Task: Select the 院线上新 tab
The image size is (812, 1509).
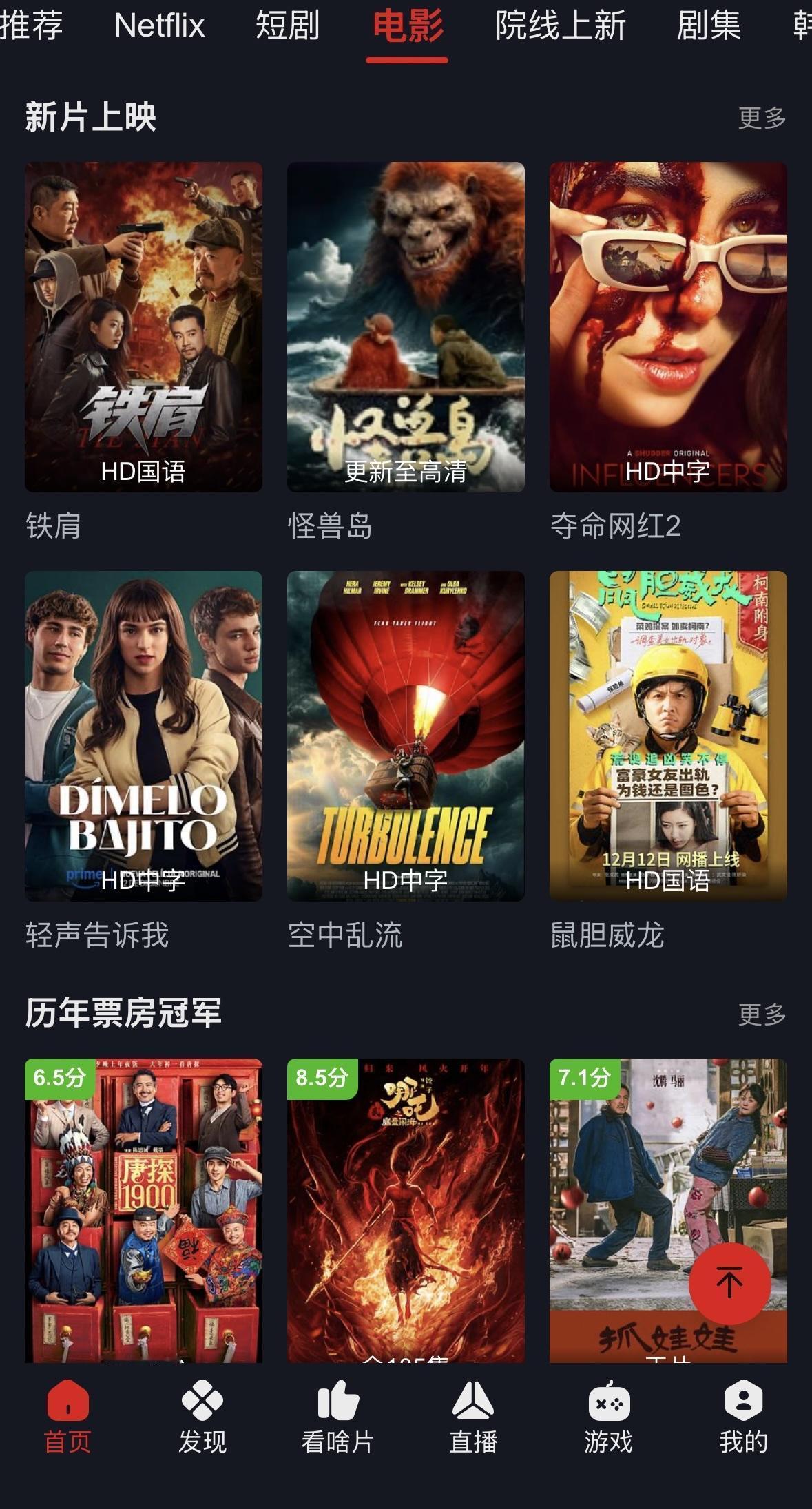Action: [560, 26]
